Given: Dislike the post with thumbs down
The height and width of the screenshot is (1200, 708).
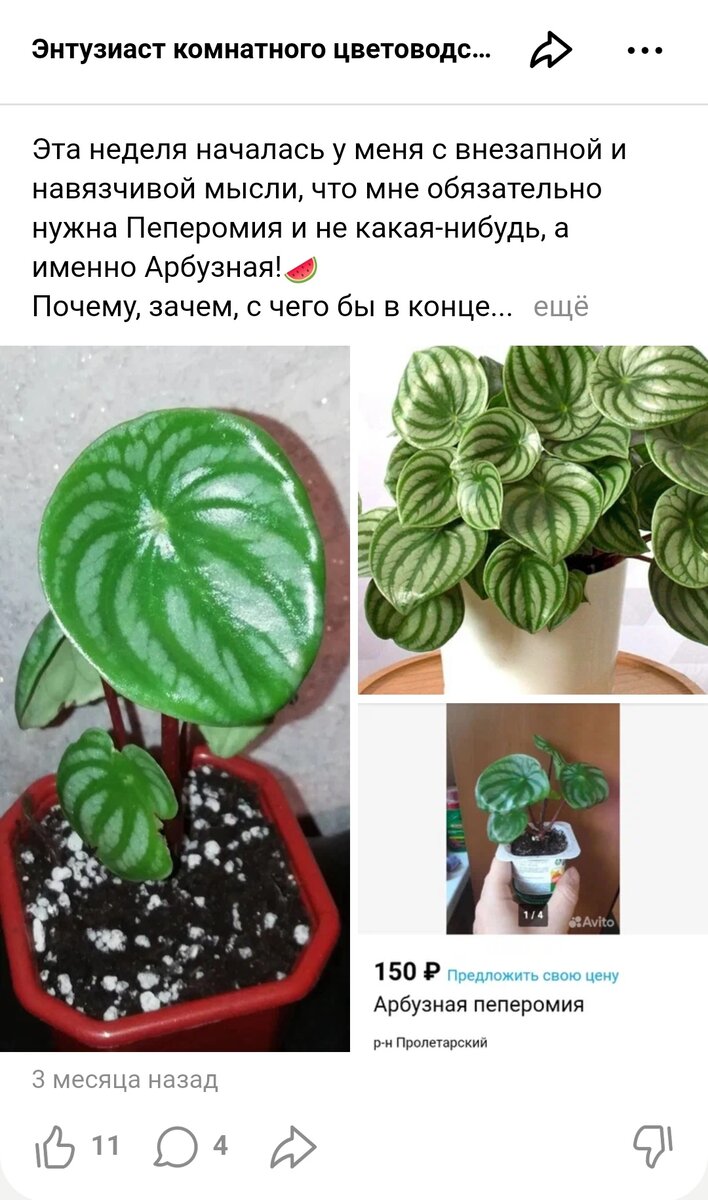Looking at the screenshot, I should (x=653, y=1146).
